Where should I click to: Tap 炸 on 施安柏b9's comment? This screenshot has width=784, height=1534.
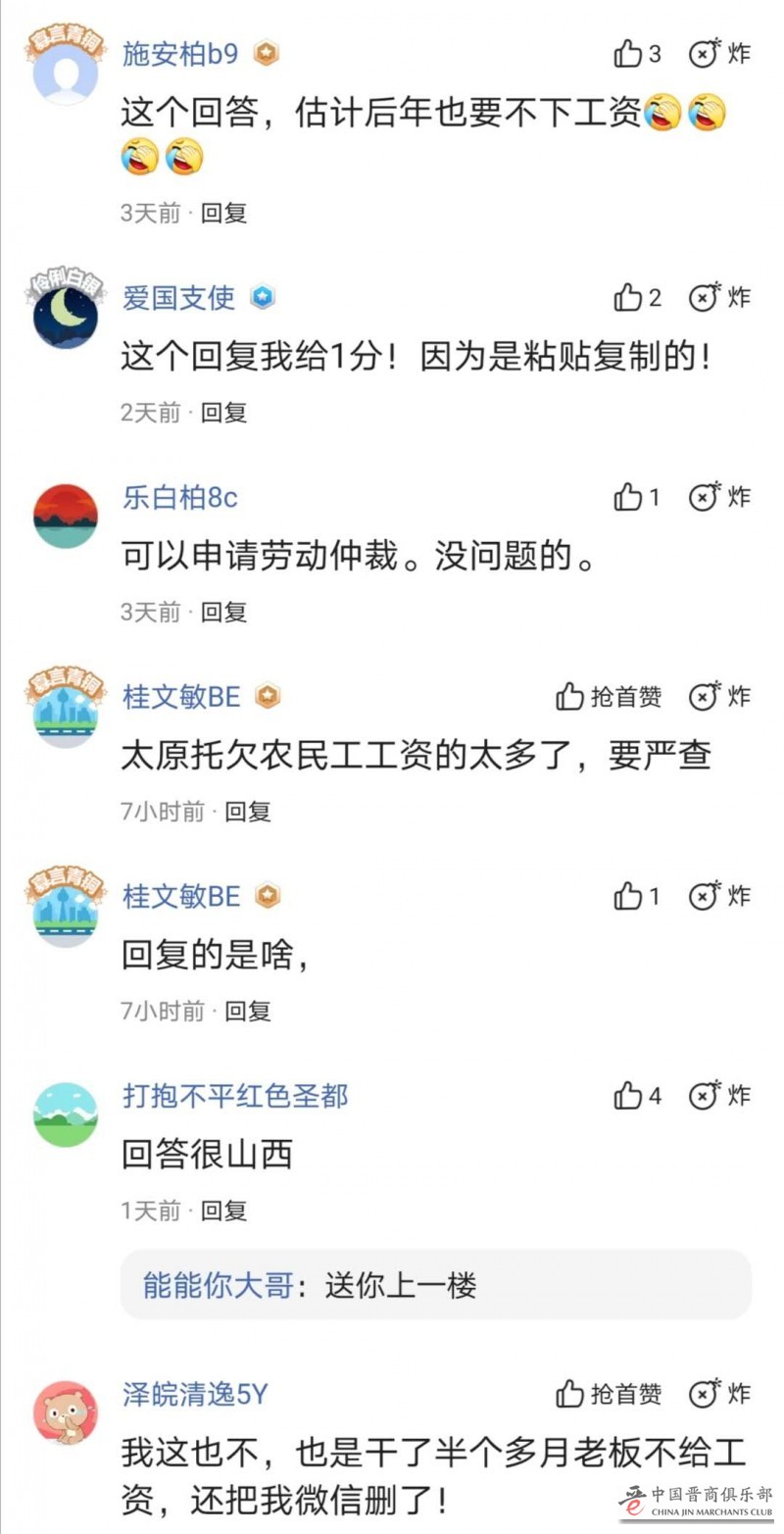pos(720,54)
